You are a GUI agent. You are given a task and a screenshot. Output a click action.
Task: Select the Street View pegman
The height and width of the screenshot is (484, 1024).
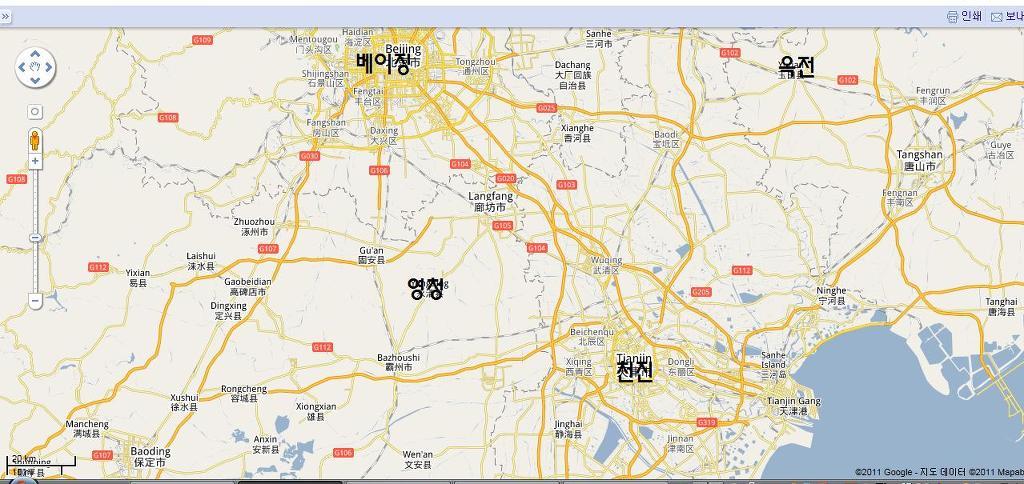pos(35,139)
